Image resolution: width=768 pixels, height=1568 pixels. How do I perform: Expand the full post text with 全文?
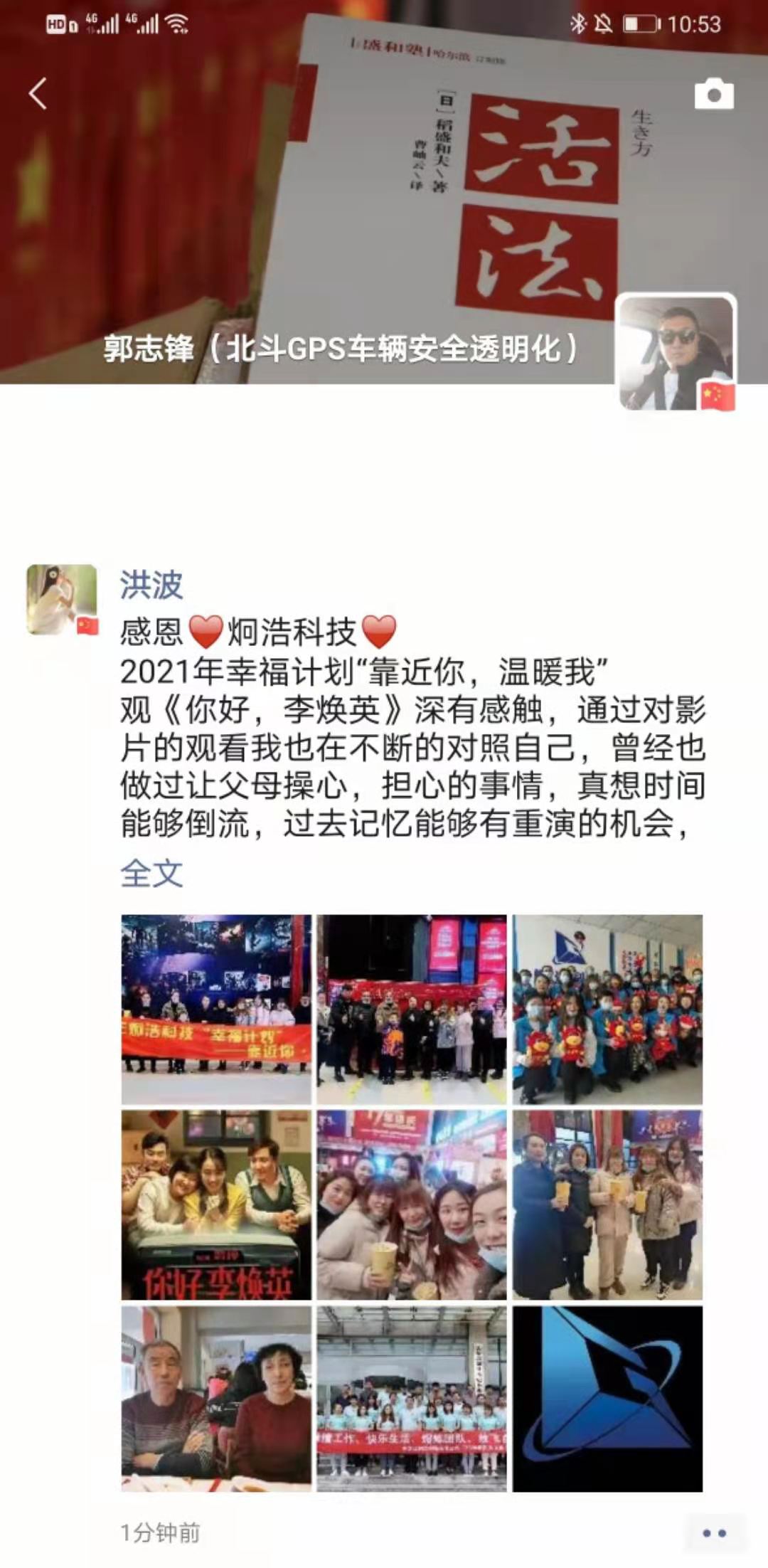point(151,873)
